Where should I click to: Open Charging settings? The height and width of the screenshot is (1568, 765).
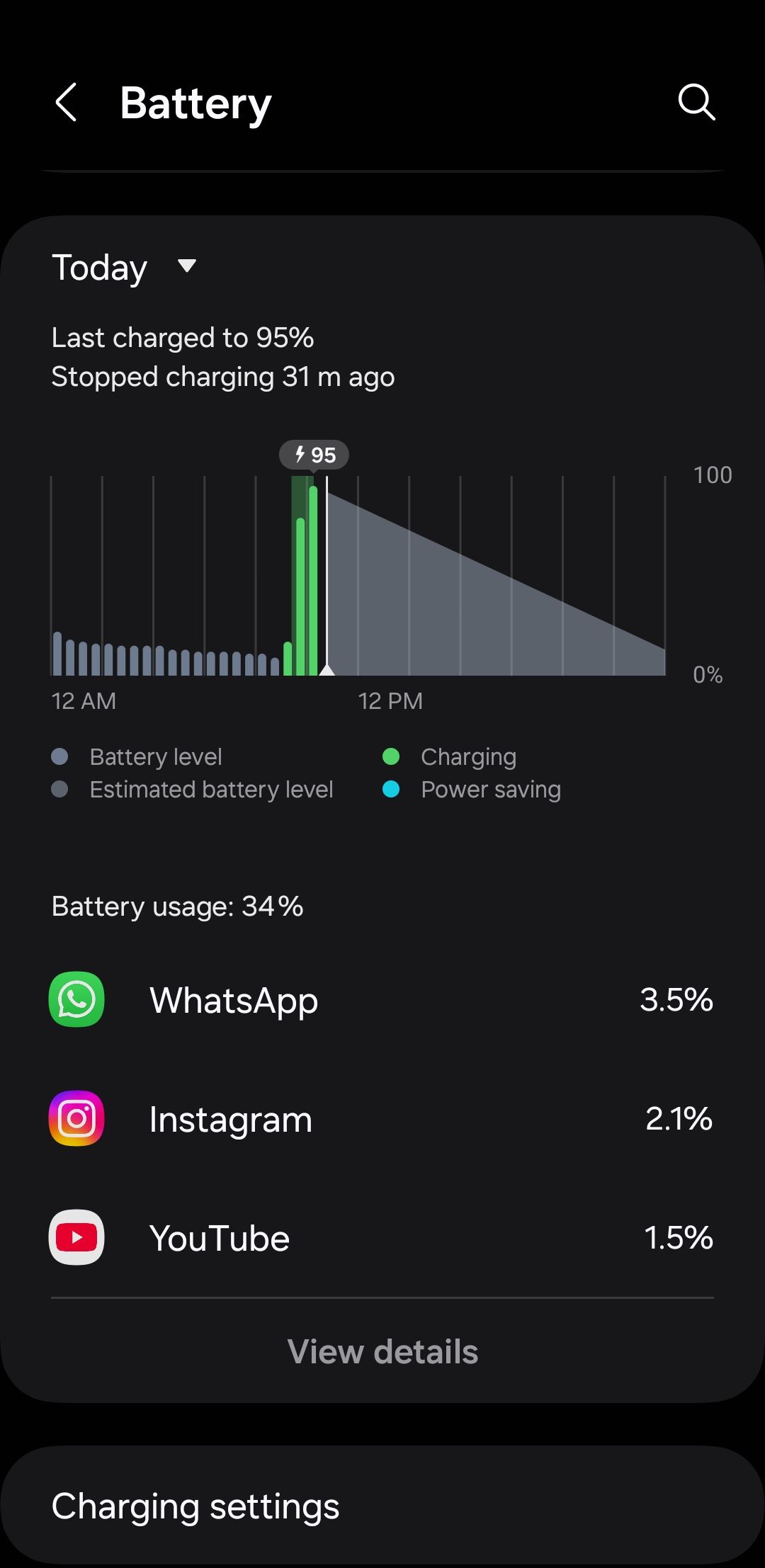[x=382, y=1506]
